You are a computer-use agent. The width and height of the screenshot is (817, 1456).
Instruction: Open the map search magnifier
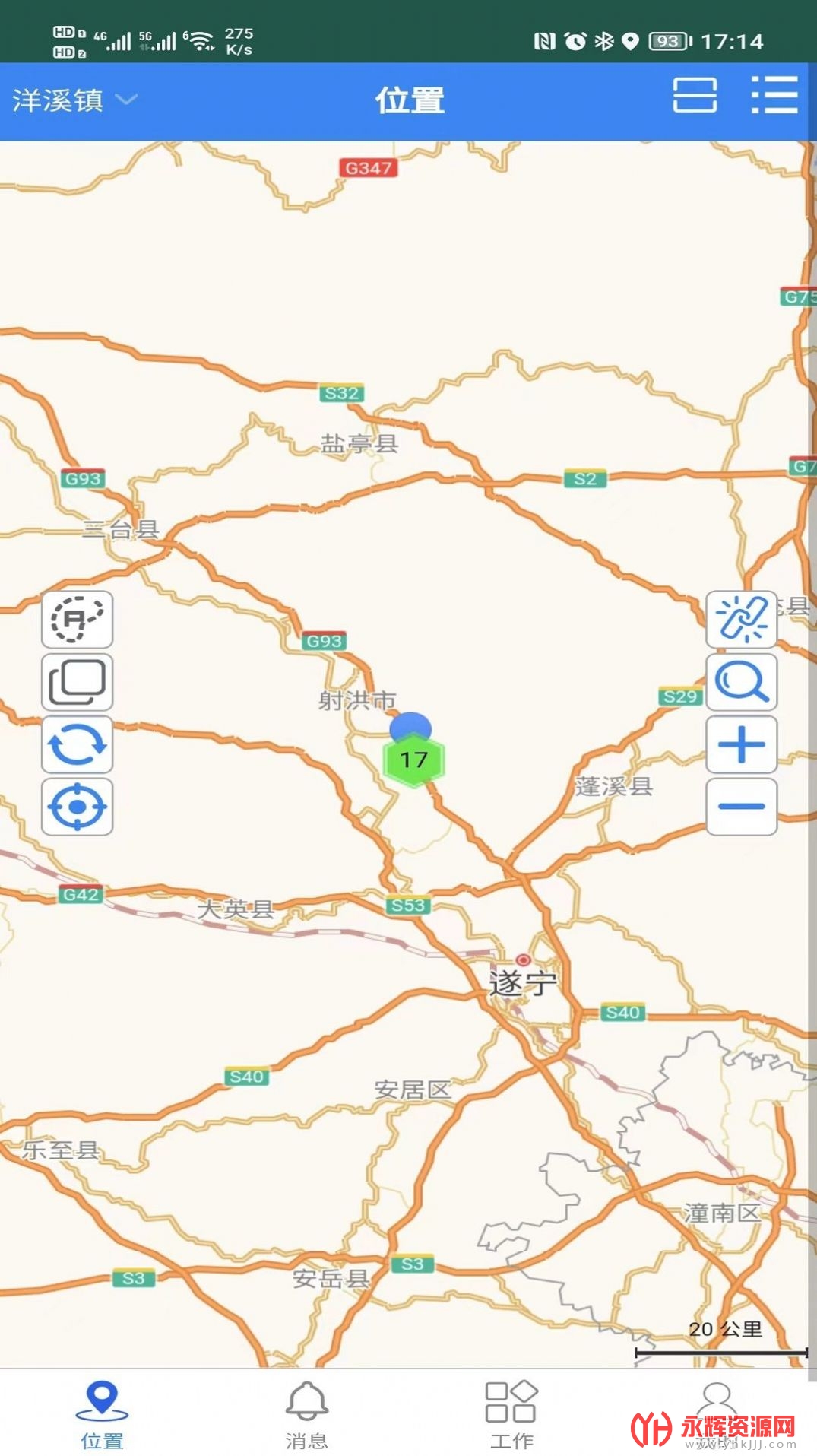point(741,682)
